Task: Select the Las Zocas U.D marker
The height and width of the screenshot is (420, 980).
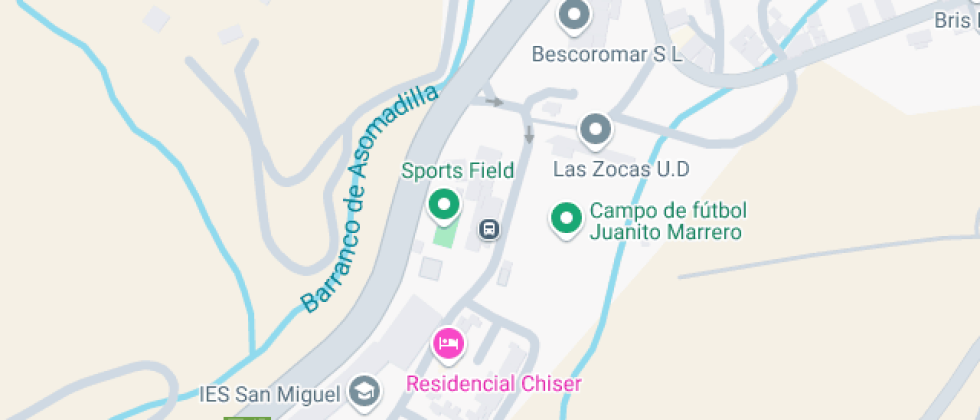Action: [596, 130]
